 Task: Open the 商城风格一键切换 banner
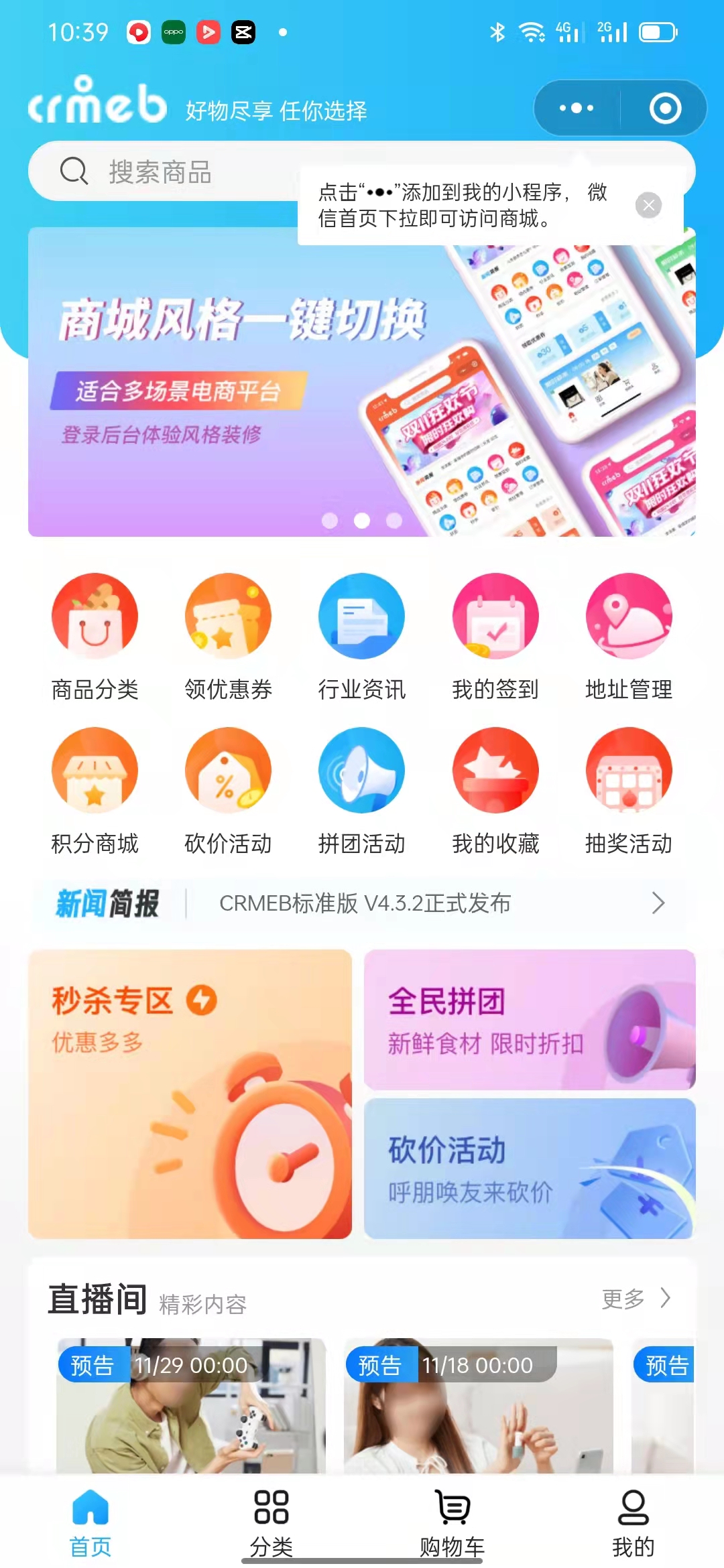click(362, 382)
